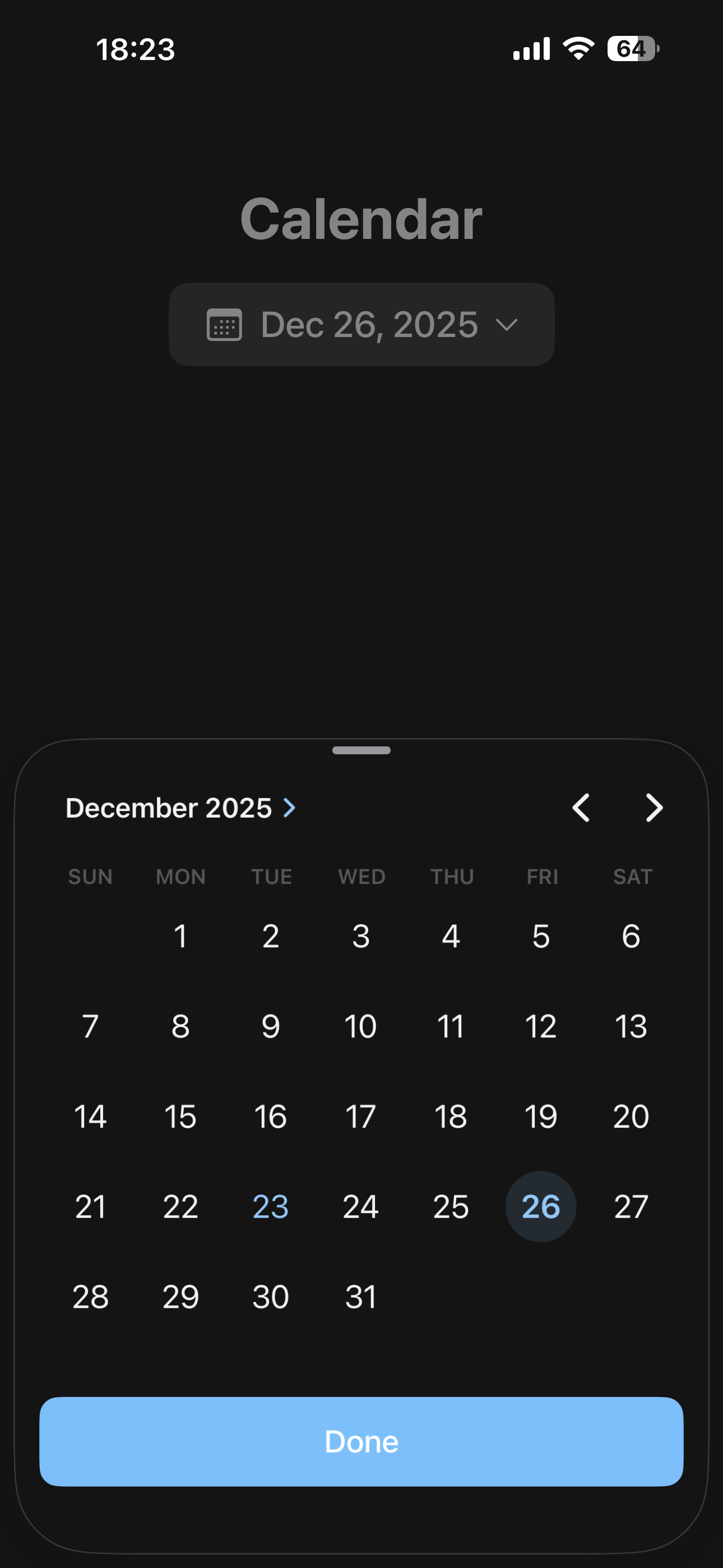Click the FRI column header
Image resolution: width=723 pixels, height=1568 pixels.
click(x=541, y=877)
